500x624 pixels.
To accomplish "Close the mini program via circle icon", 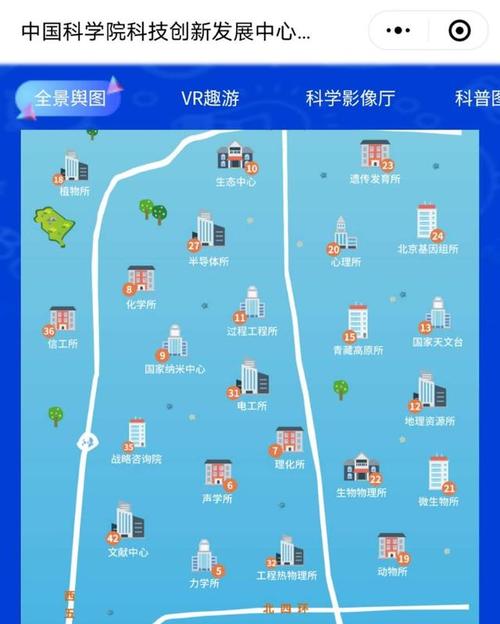I will (460, 30).
